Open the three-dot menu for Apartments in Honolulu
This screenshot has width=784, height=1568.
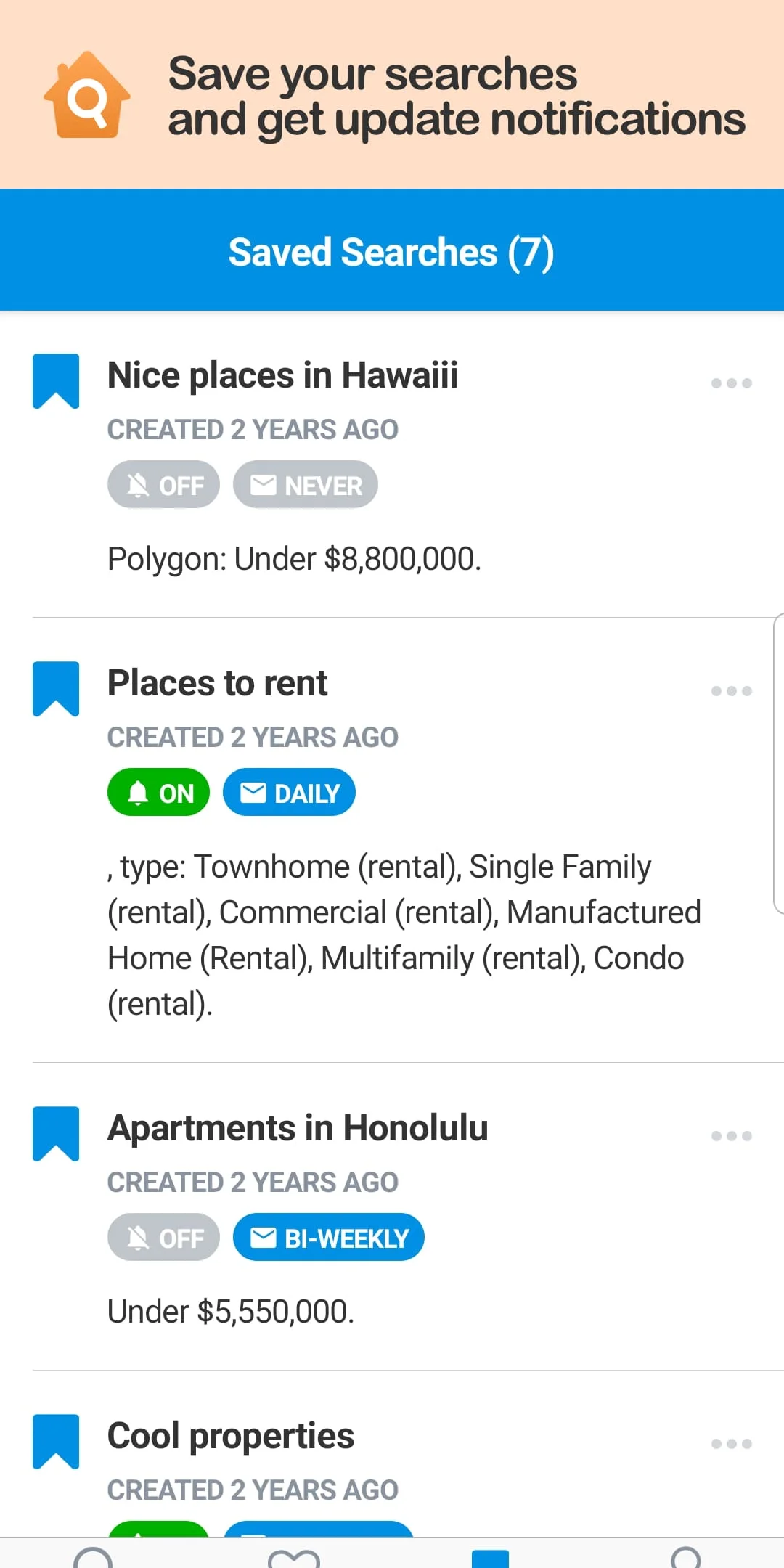[x=732, y=1136]
